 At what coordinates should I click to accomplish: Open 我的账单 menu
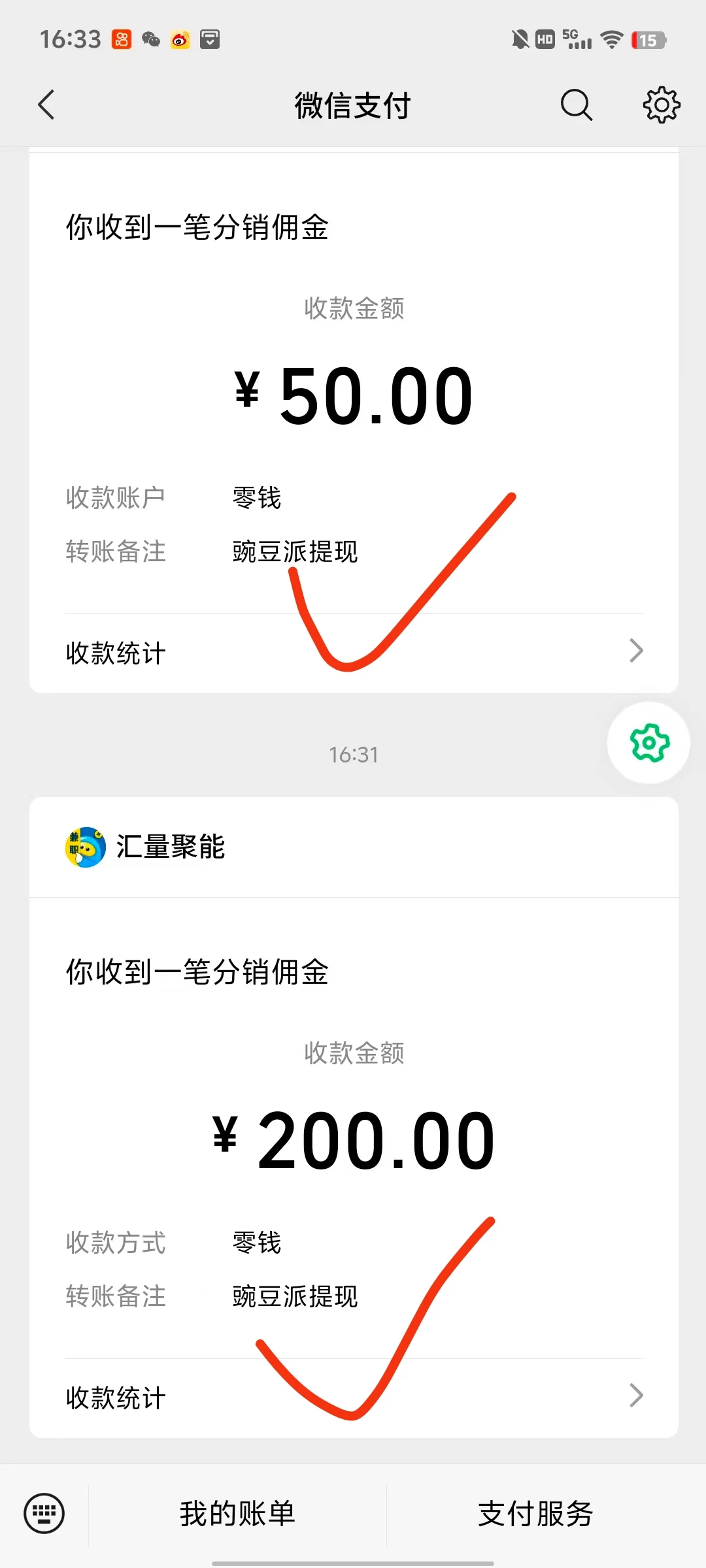237,1513
